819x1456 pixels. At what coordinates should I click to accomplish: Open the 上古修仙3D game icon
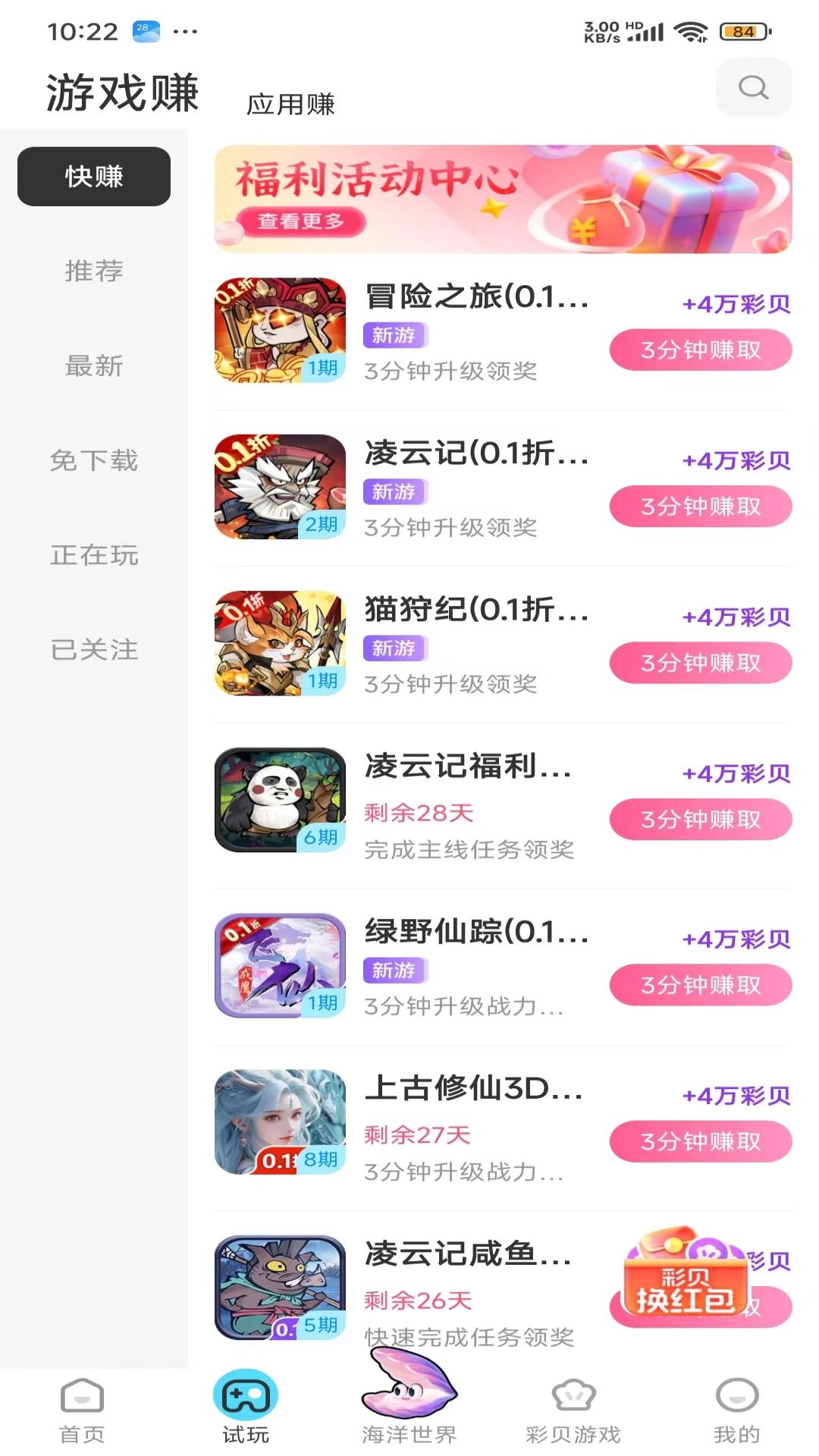pyautogui.click(x=279, y=1119)
